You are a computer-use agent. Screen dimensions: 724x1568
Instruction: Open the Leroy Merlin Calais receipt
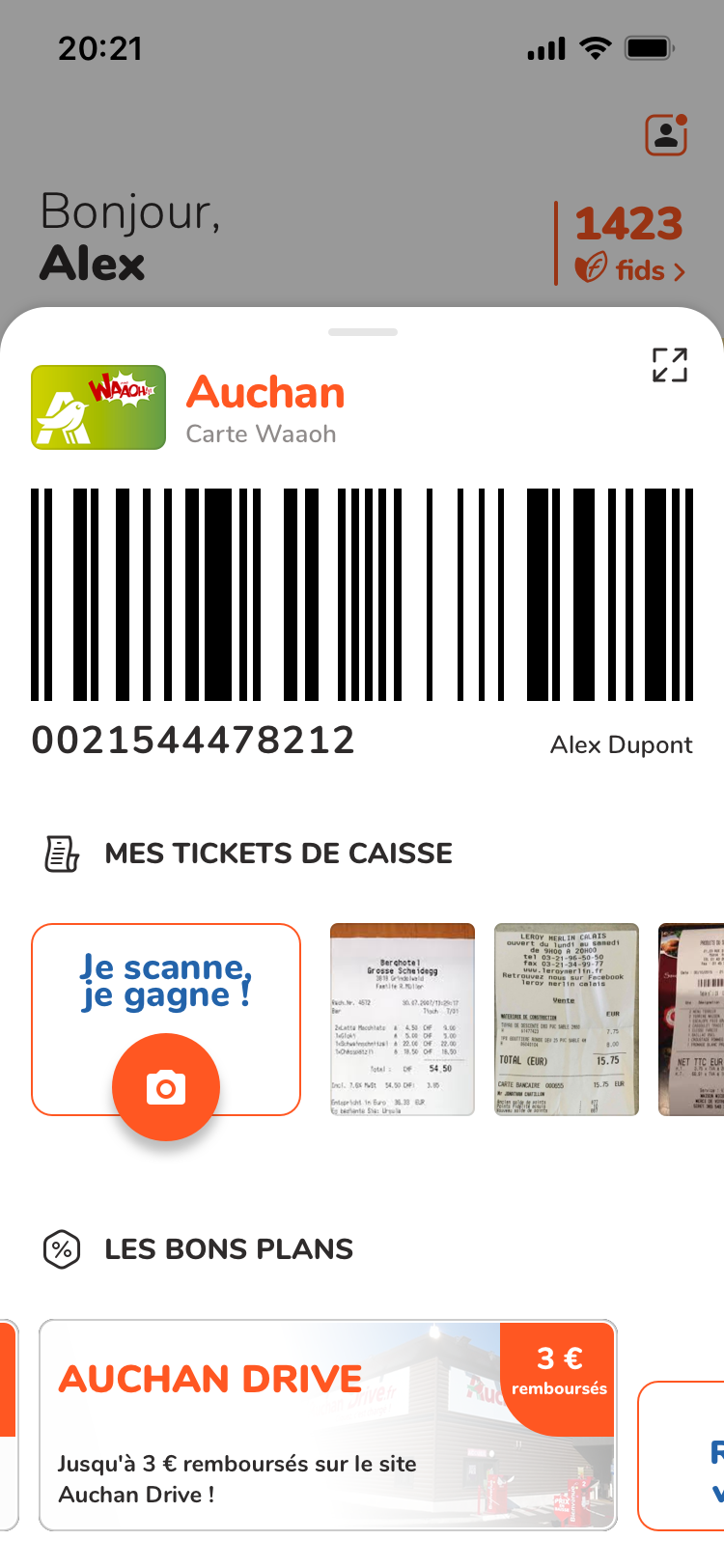pos(566,1021)
